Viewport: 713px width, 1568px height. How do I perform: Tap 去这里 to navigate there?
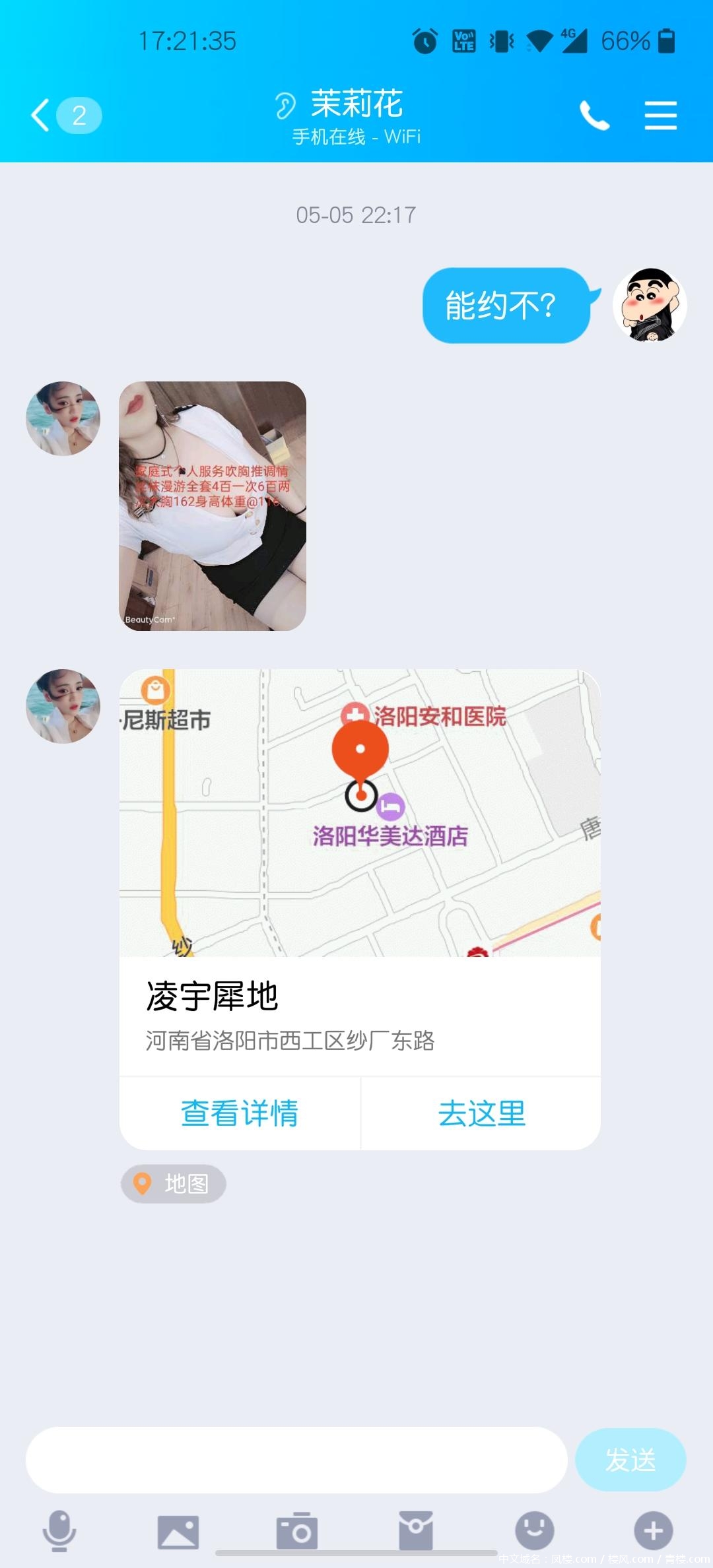(481, 1113)
